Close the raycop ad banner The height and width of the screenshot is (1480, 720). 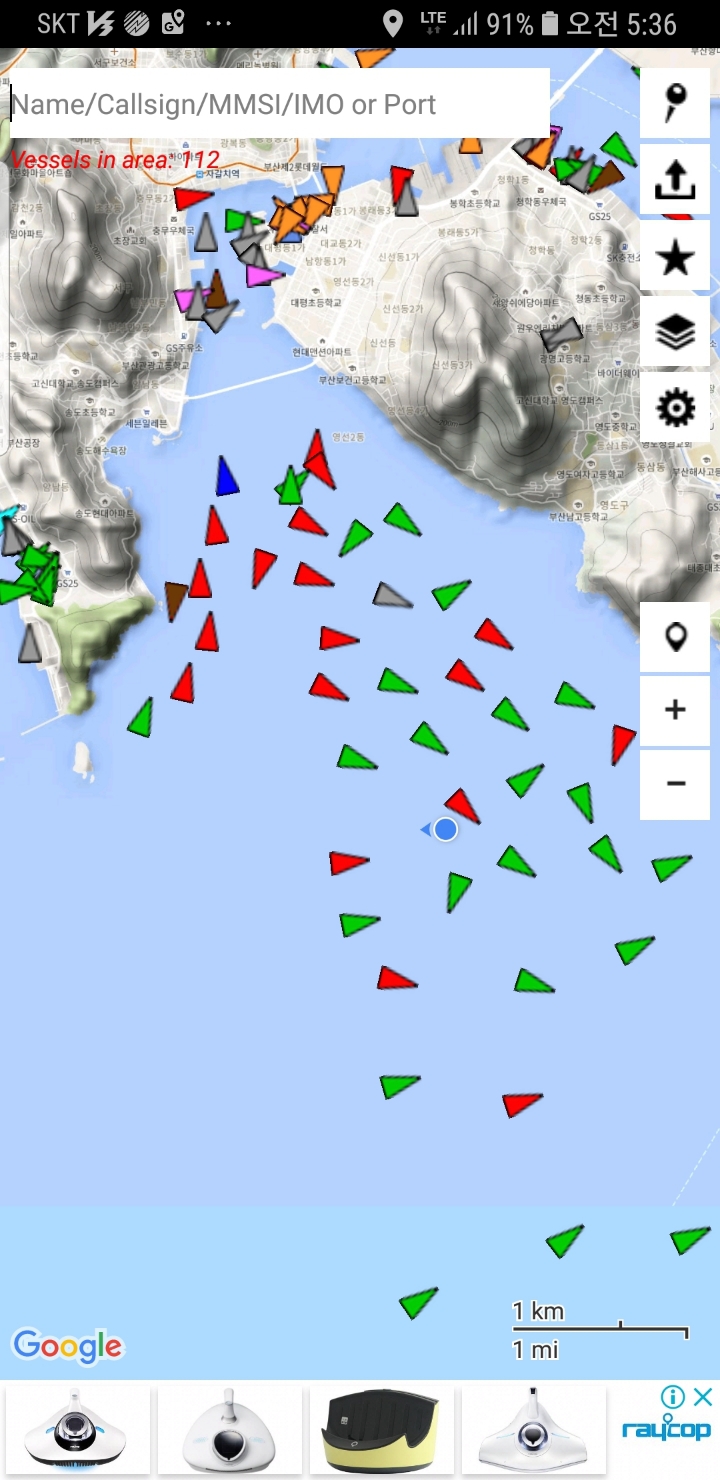click(703, 1396)
